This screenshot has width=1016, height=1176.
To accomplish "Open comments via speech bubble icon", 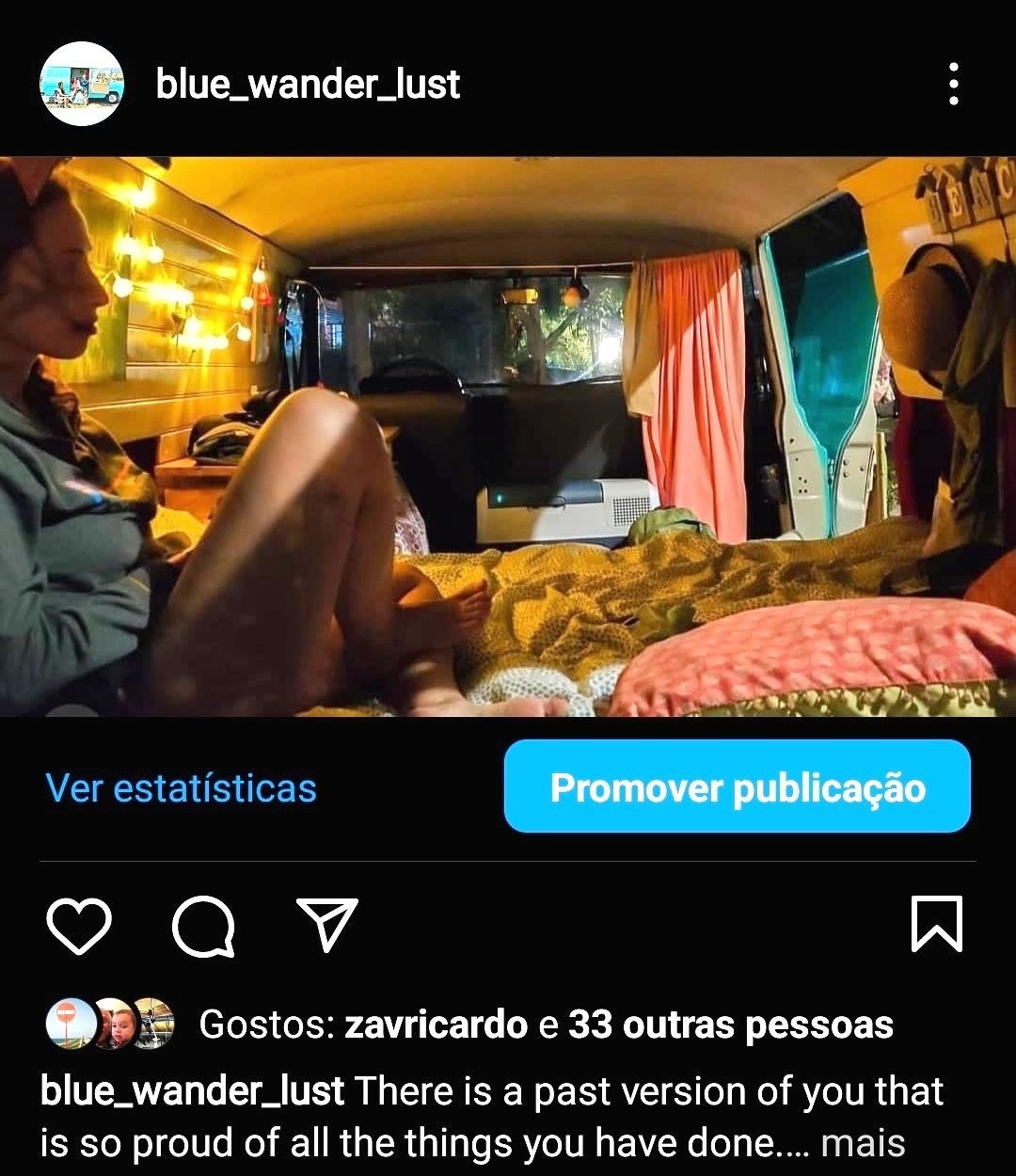I will point(203,925).
